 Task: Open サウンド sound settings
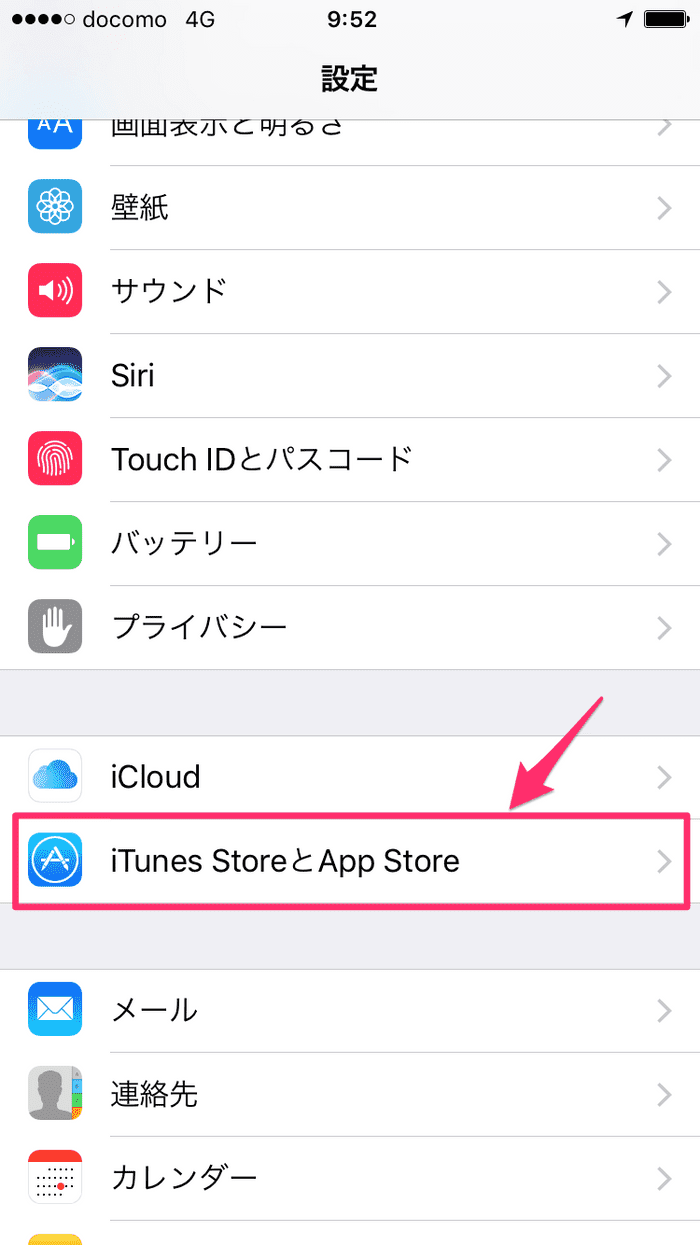(350, 291)
